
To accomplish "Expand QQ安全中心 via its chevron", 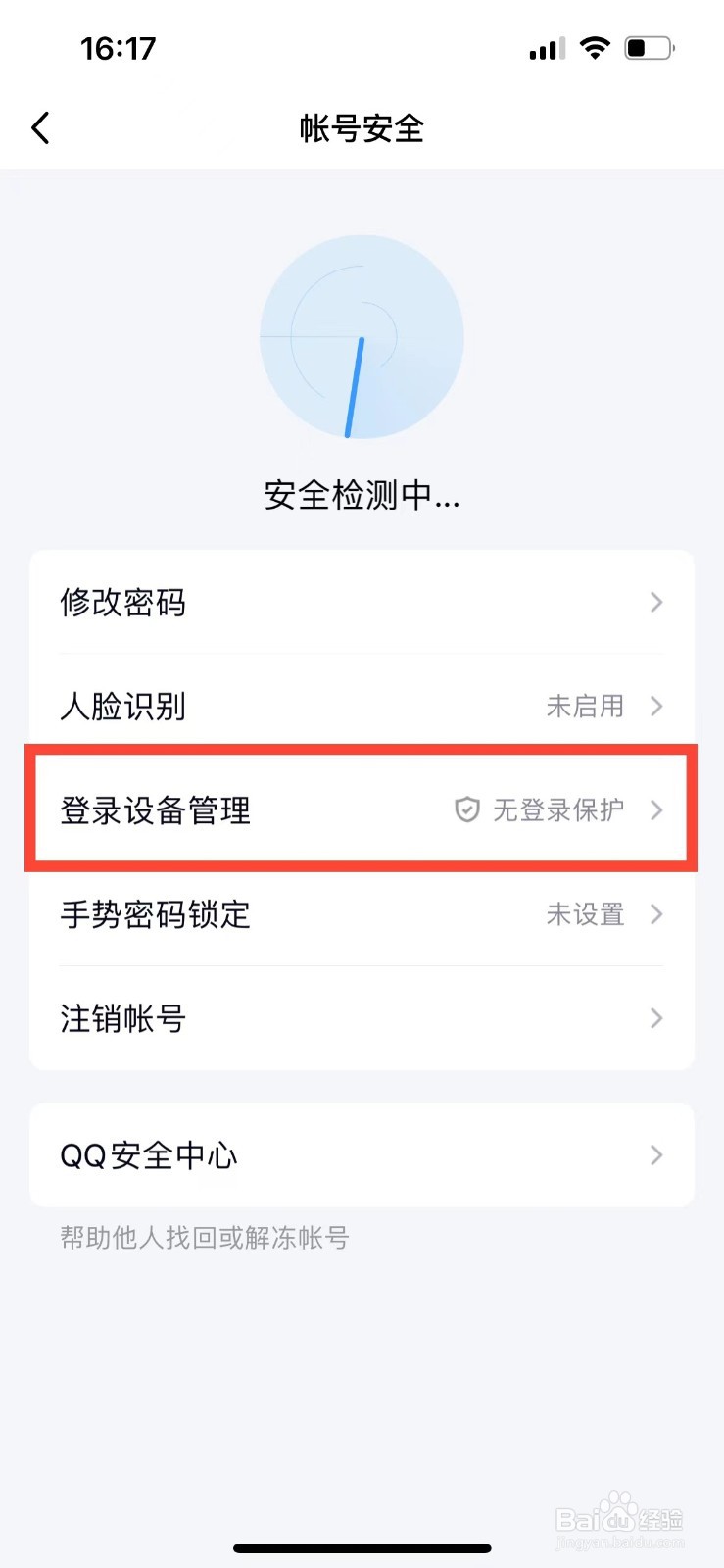I will (655, 1155).
